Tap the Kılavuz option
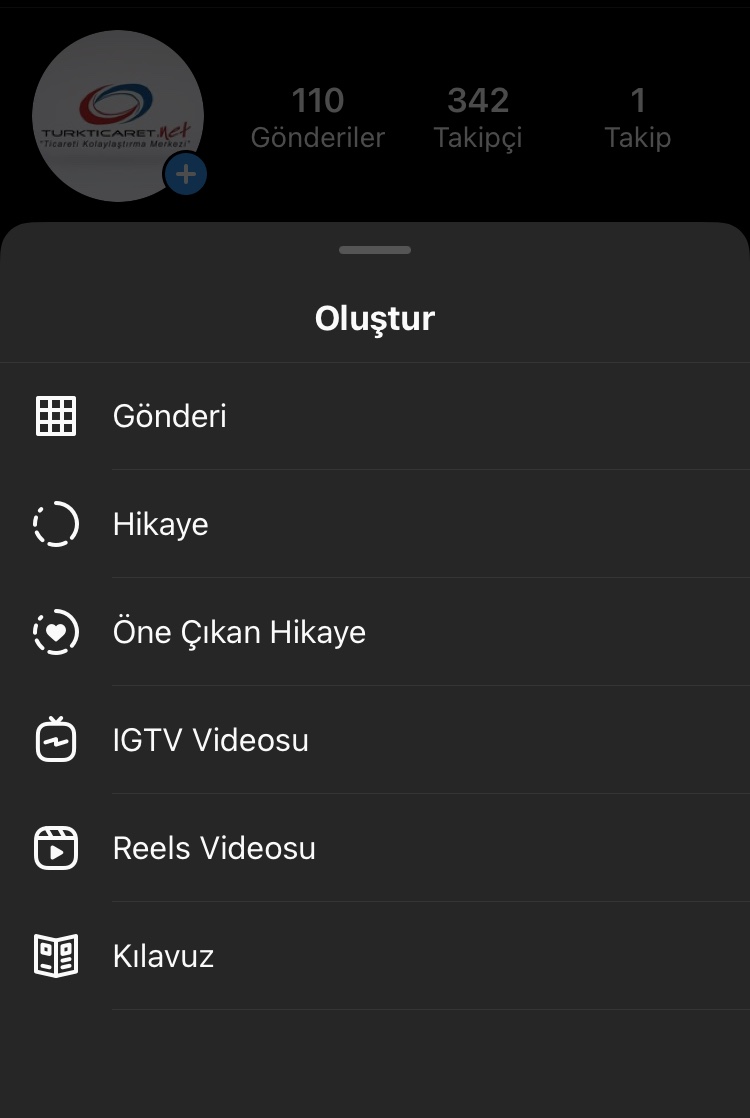750x1118 pixels. click(163, 956)
